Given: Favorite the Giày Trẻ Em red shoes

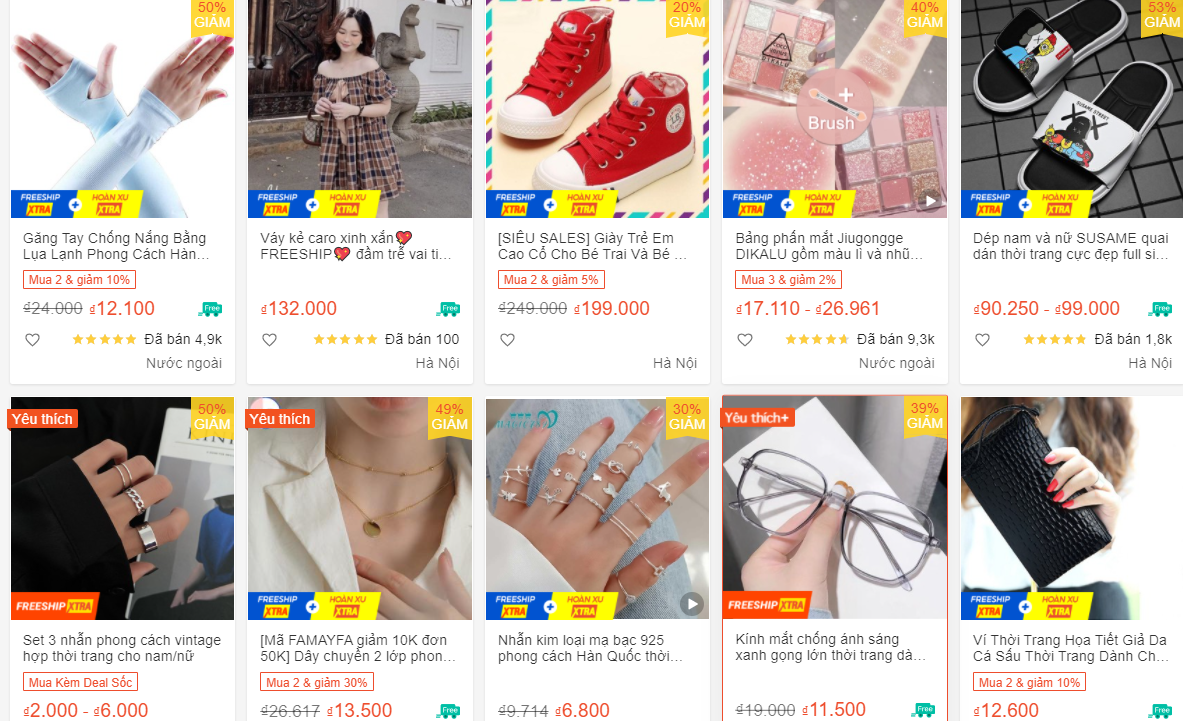Looking at the screenshot, I should 507,340.
